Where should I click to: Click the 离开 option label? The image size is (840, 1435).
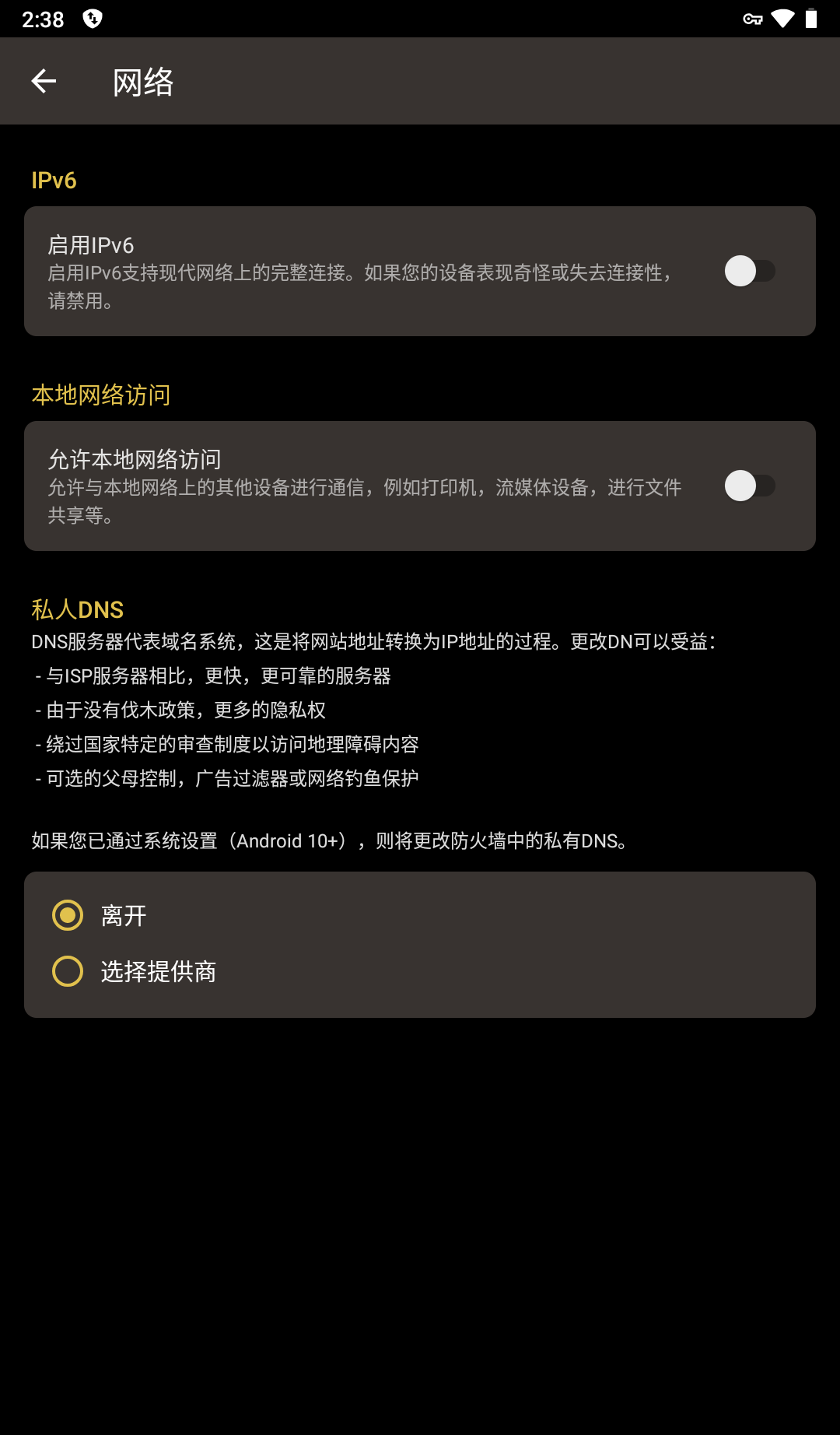[x=125, y=916]
